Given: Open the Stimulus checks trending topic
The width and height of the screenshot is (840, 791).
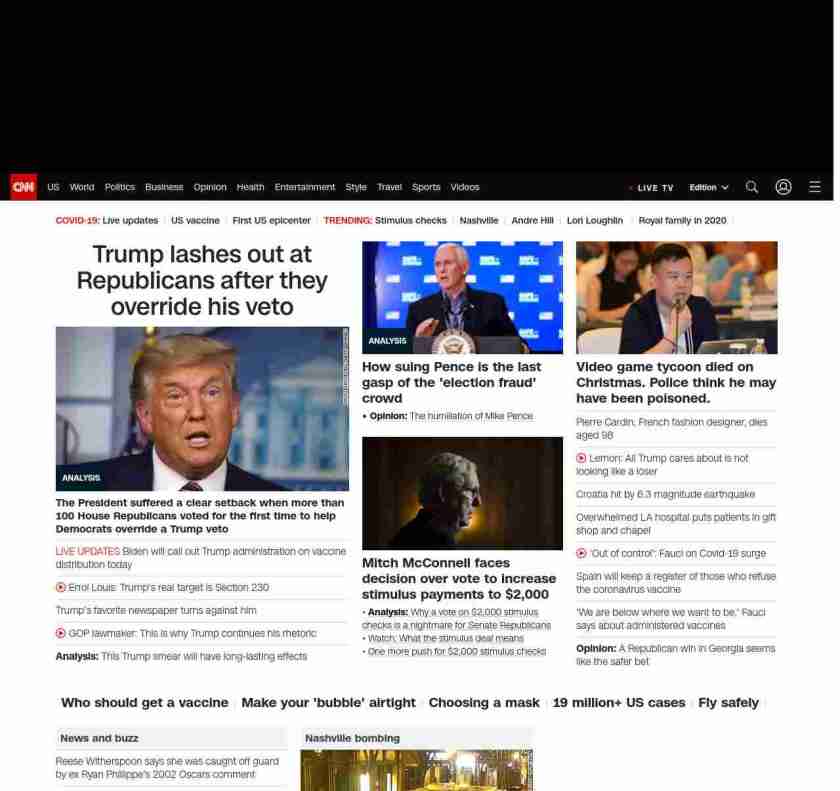Looking at the screenshot, I should [x=410, y=220].
